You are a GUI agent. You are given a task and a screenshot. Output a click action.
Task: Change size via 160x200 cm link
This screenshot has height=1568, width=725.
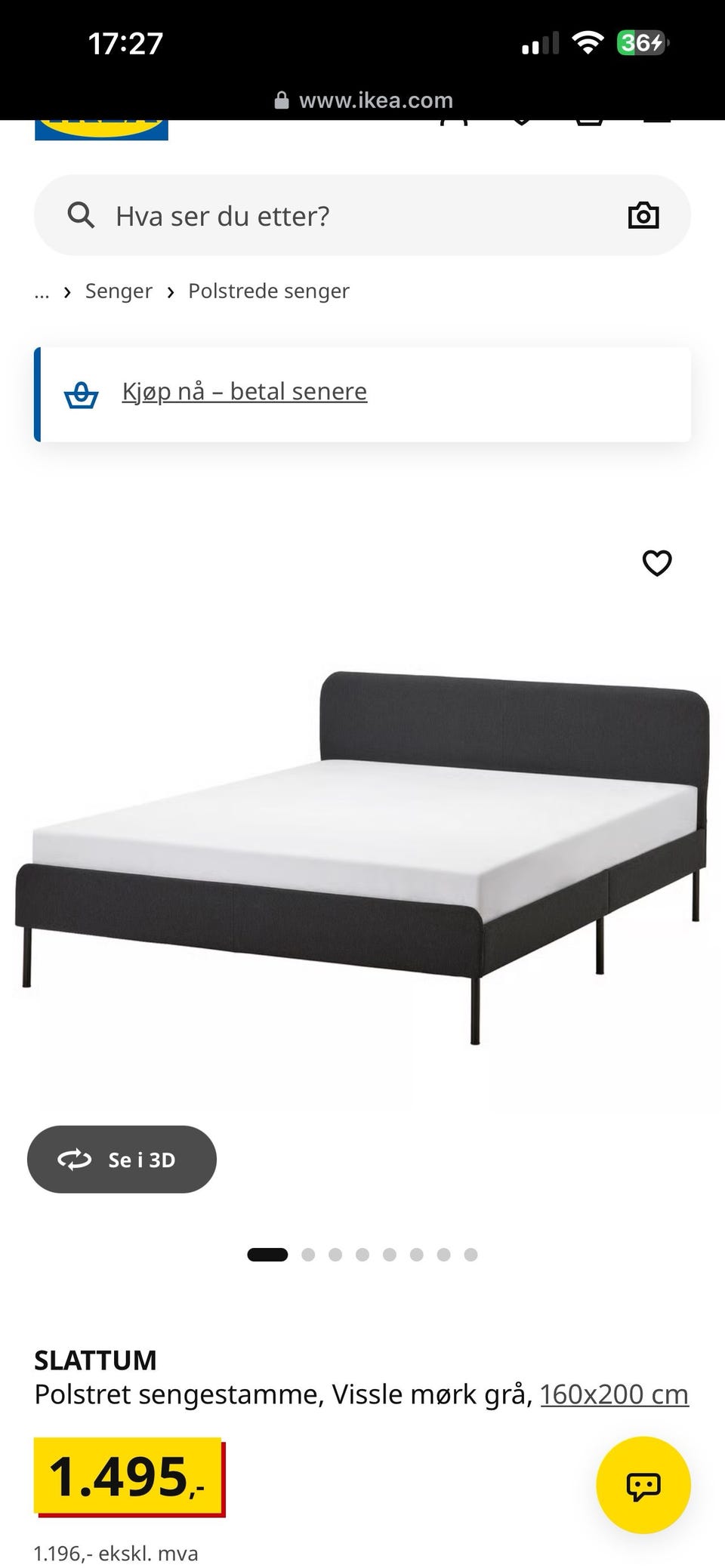click(614, 1394)
